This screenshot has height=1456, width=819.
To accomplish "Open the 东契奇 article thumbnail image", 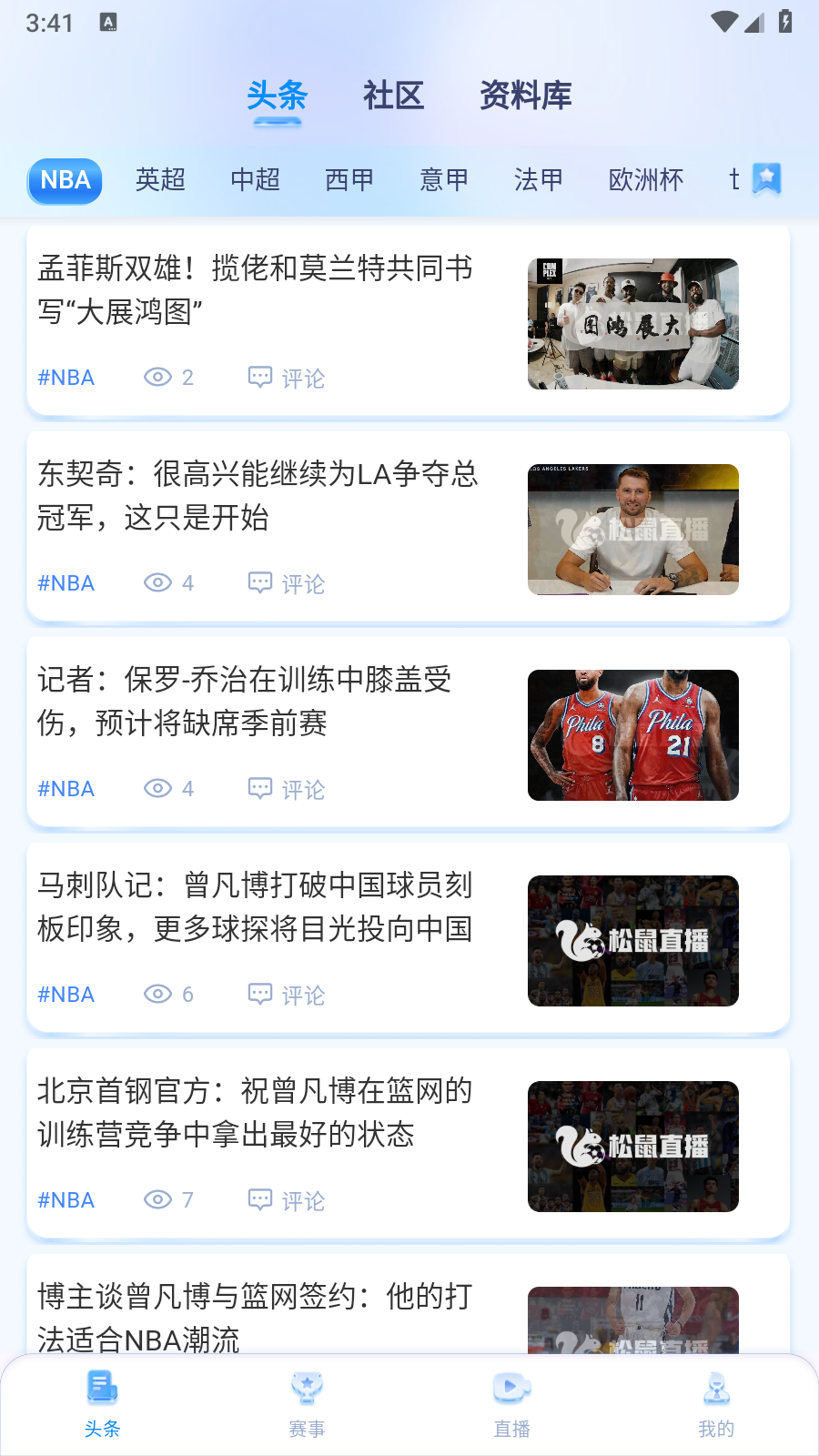I will 632,529.
